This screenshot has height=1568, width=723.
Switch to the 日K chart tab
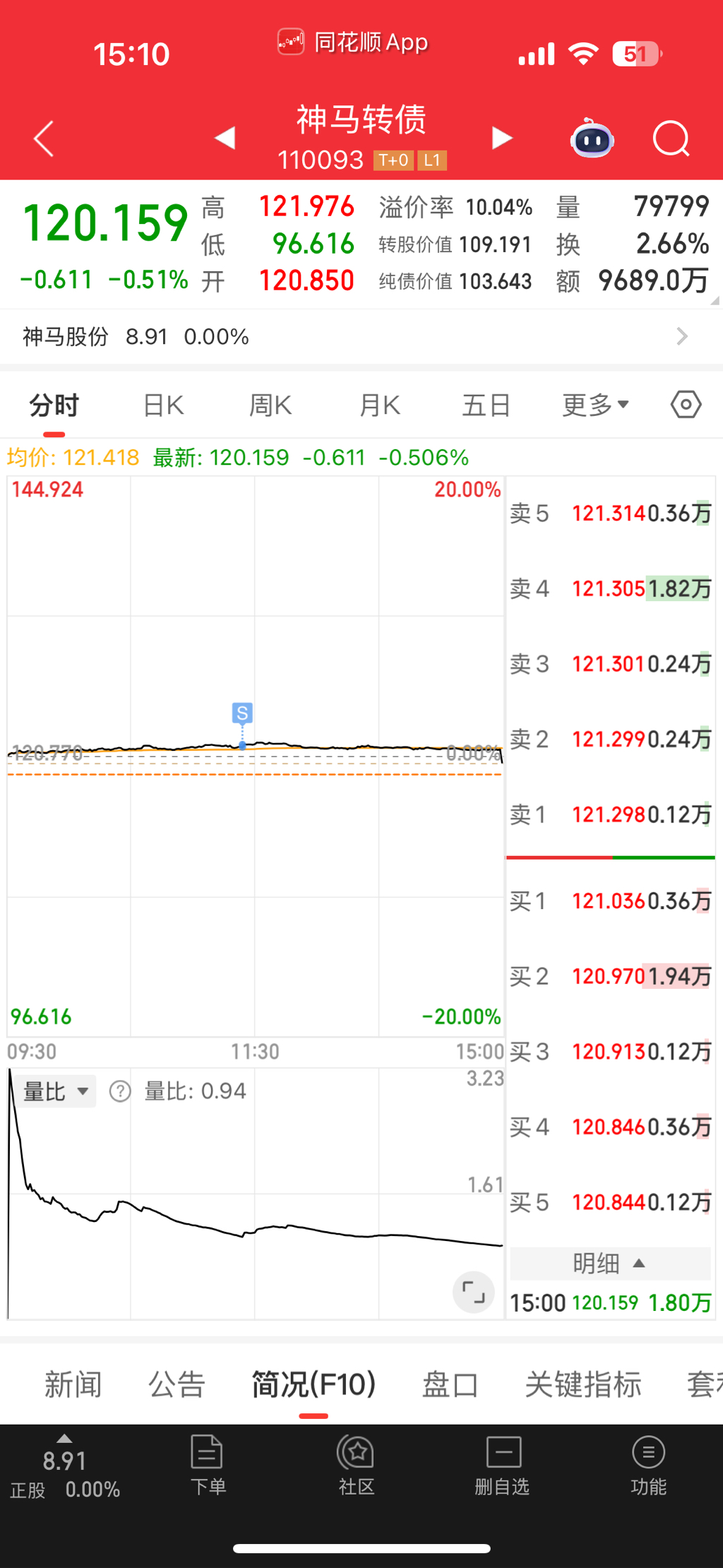coord(163,406)
